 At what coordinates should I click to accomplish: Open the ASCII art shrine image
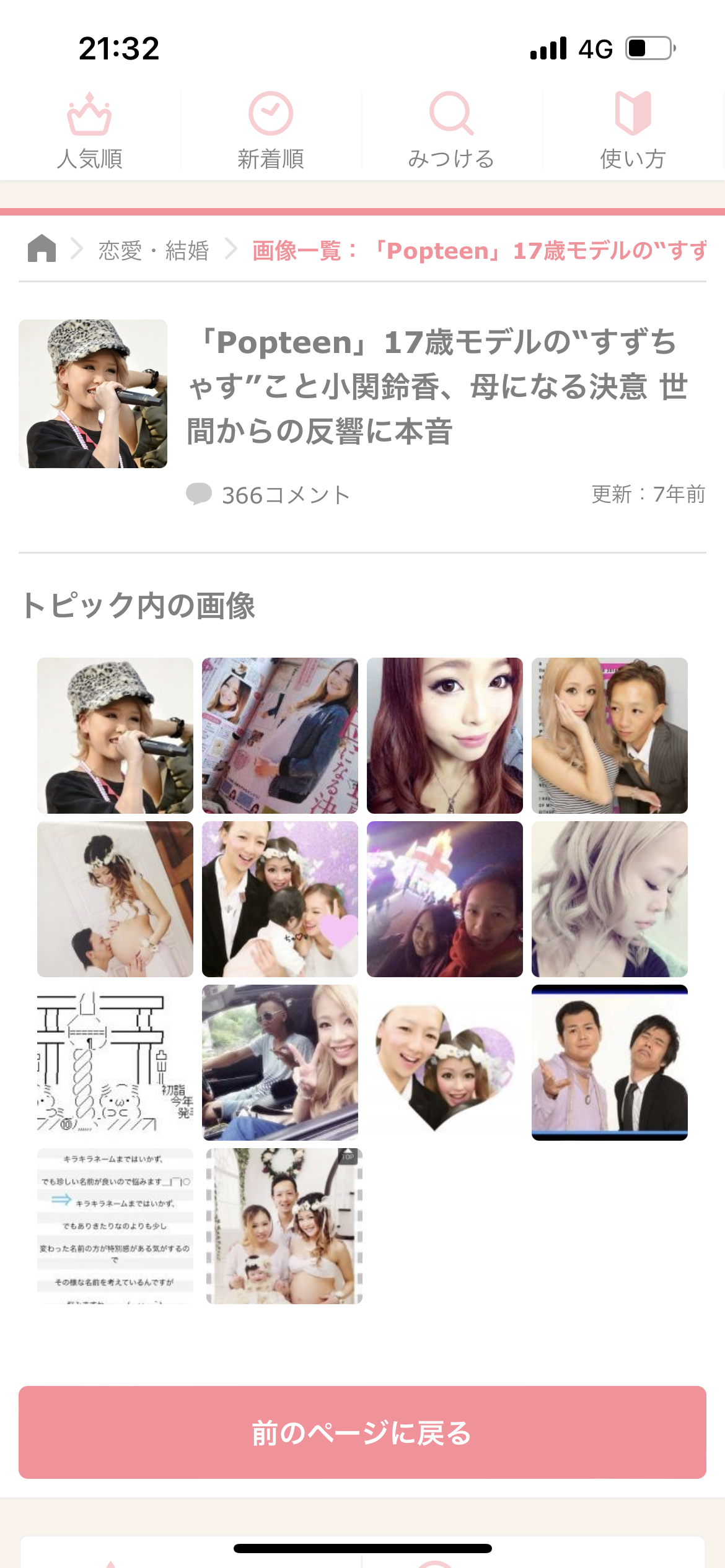[115, 1063]
